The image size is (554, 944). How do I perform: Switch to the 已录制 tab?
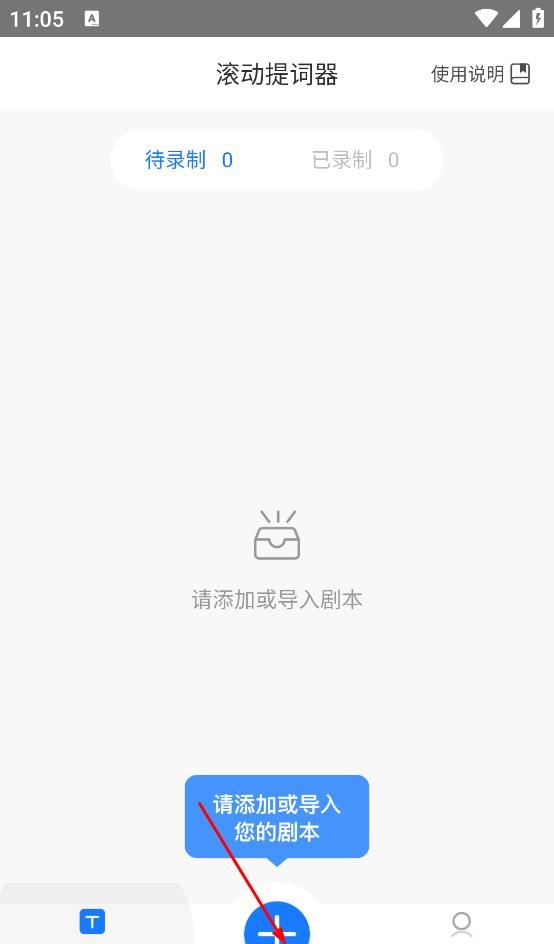(355, 160)
